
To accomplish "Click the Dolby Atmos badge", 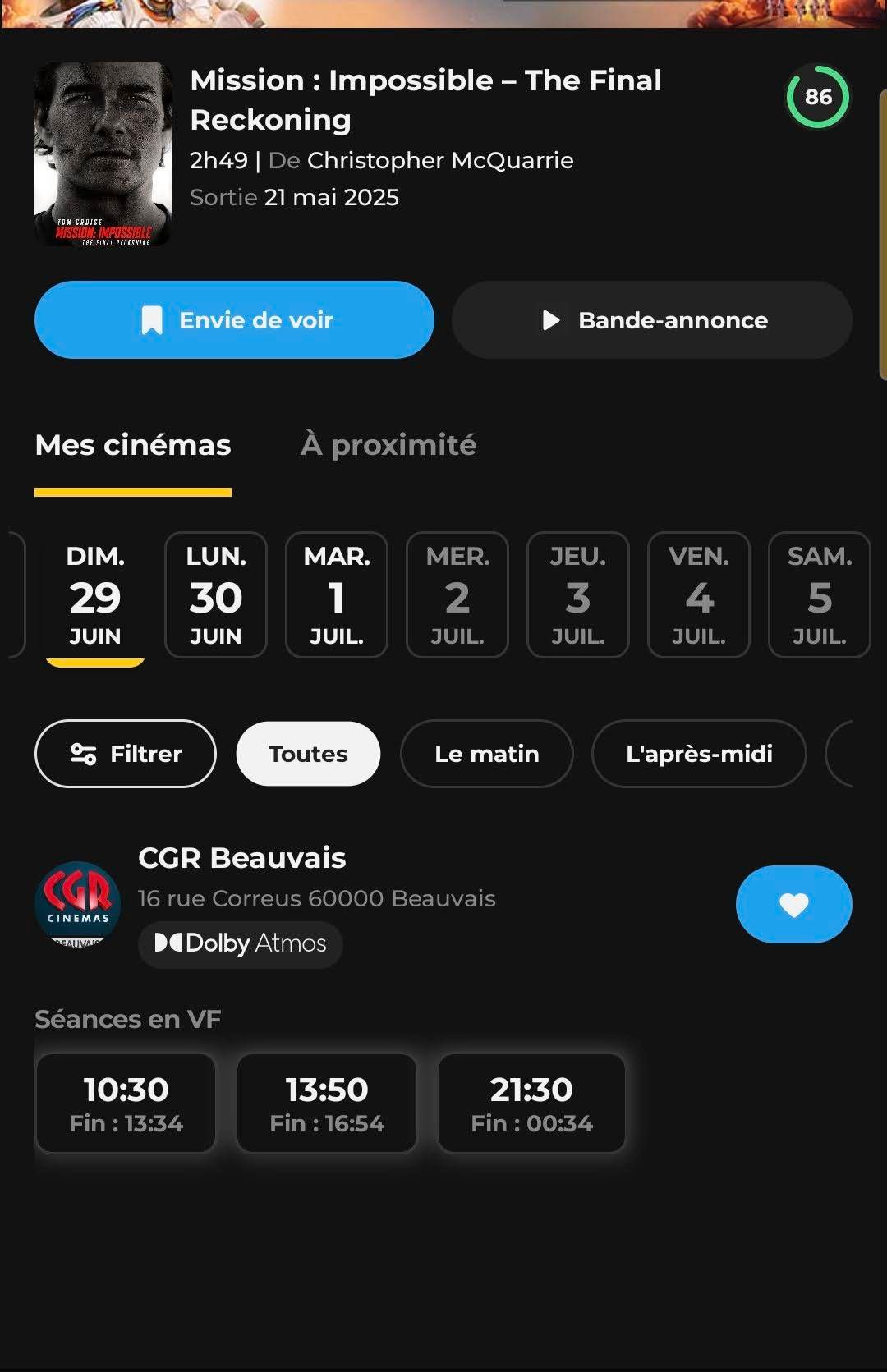I will (239, 944).
